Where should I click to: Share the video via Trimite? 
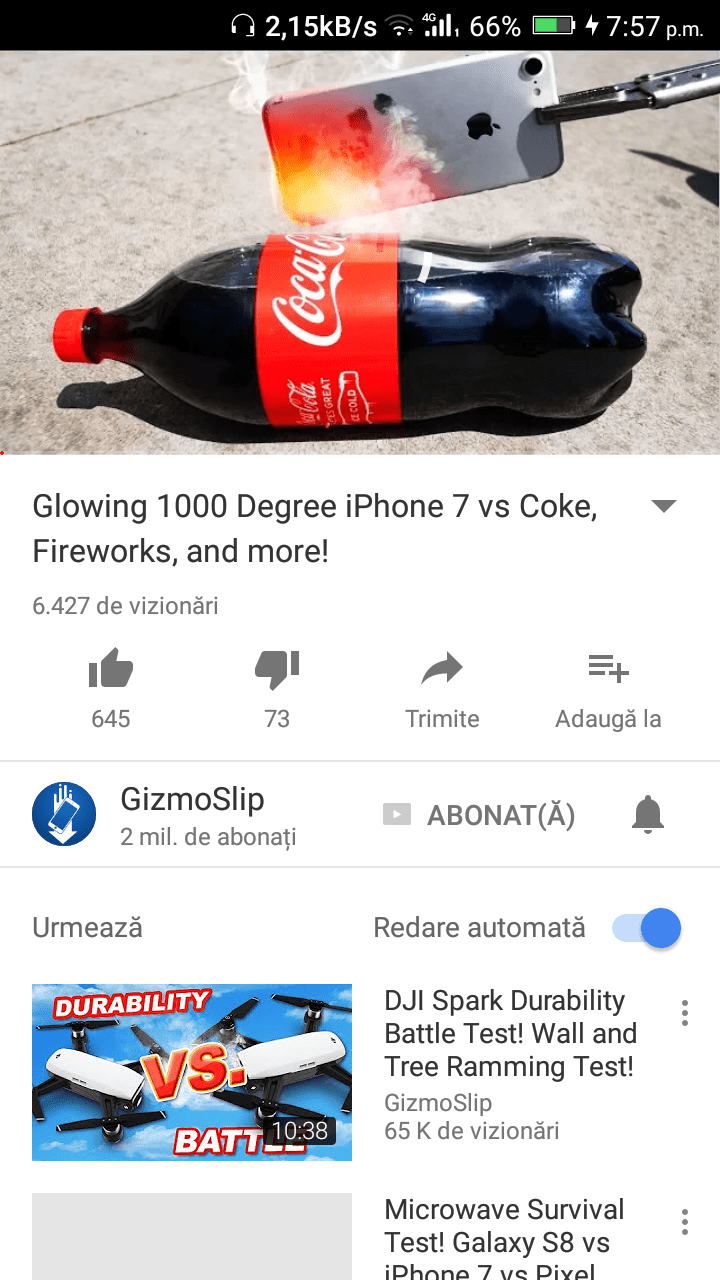point(442,670)
